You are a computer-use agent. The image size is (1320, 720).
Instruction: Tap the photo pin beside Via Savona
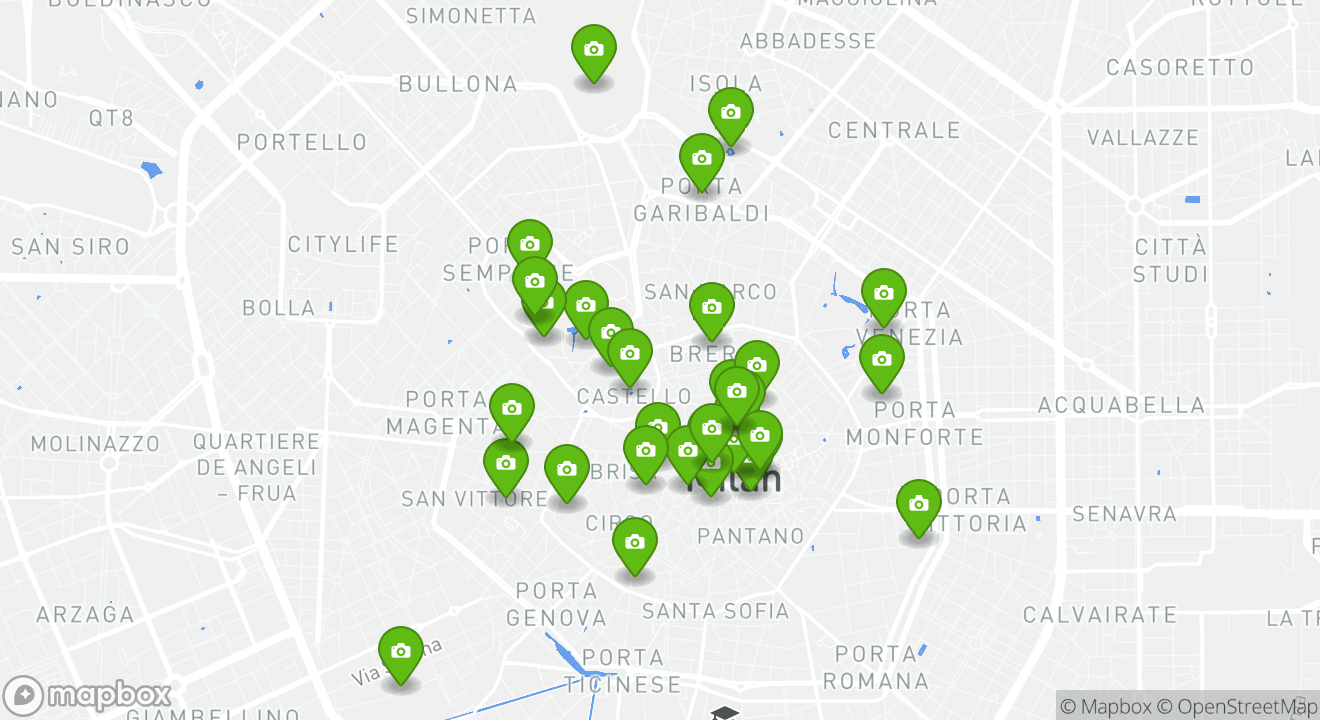401,652
